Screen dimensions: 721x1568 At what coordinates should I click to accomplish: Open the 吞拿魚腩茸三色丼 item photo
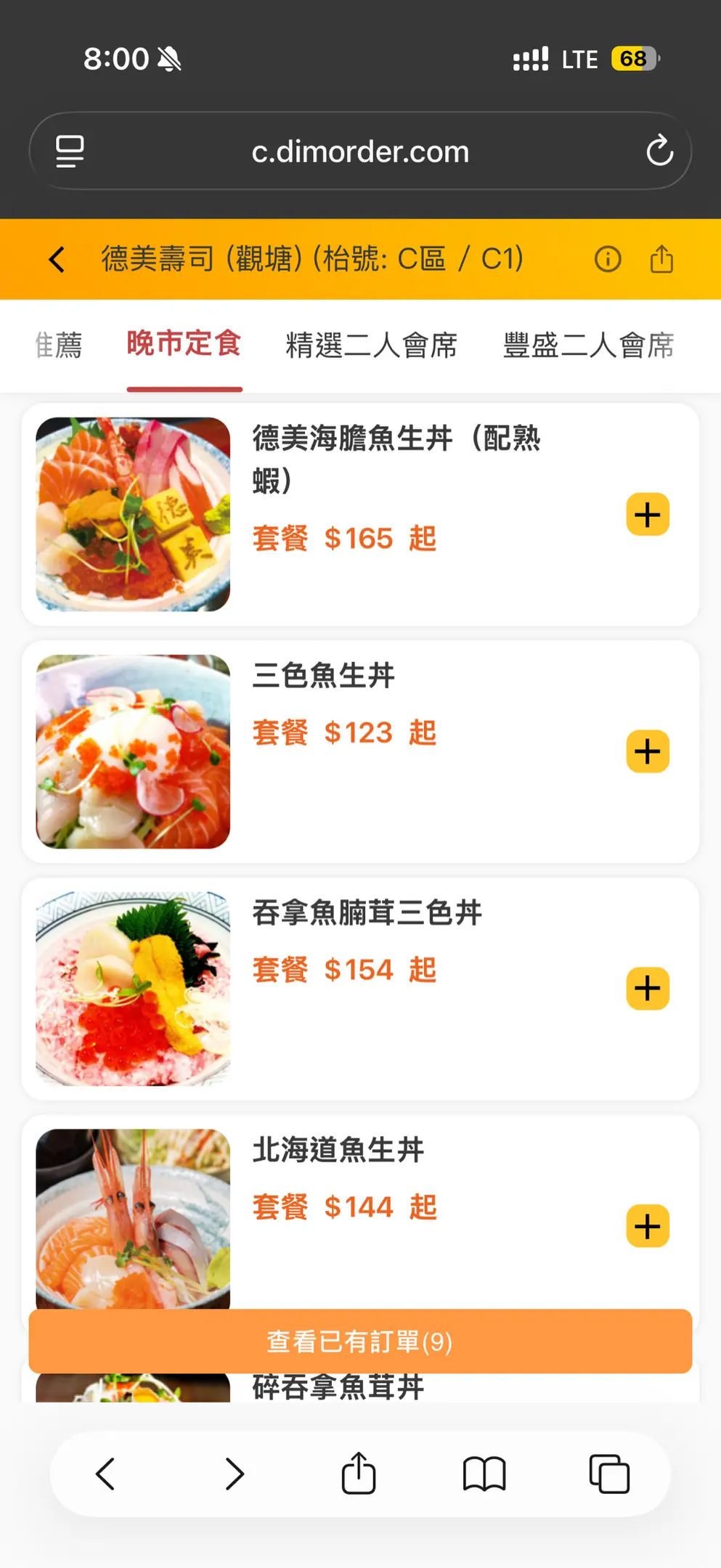(x=133, y=989)
